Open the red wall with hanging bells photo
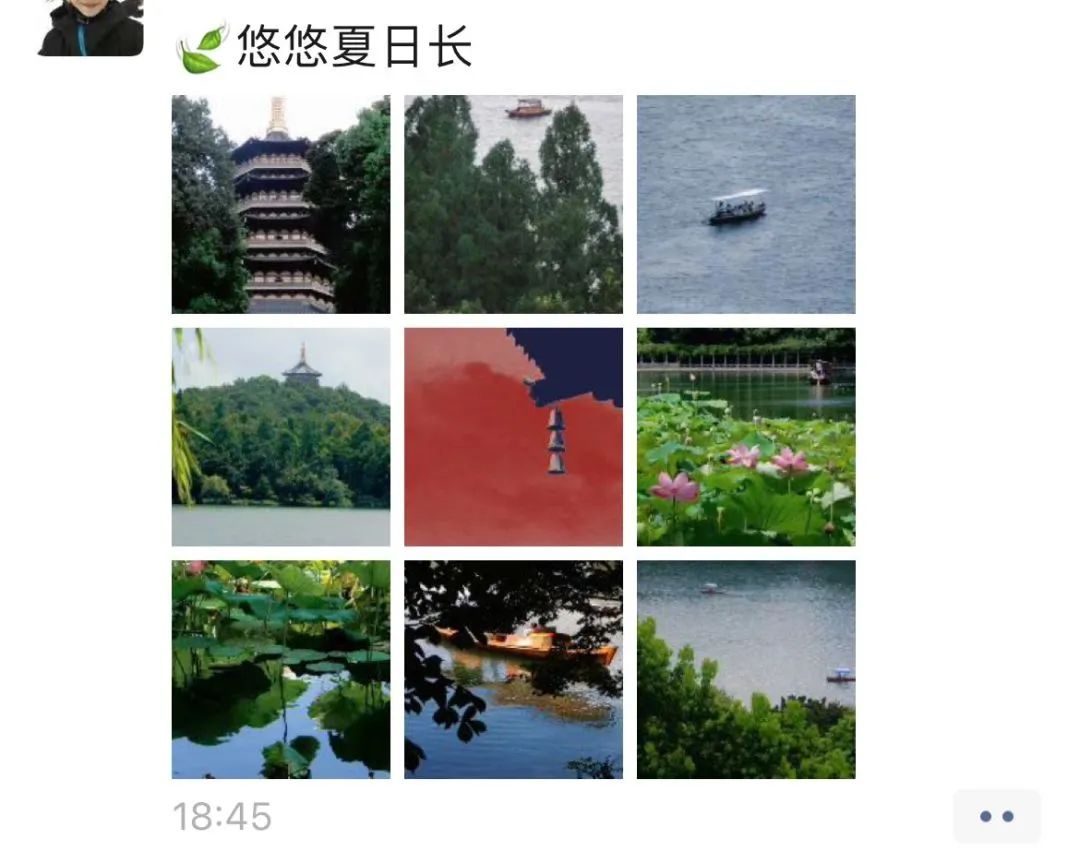The width and height of the screenshot is (1080, 852). tap(513, 437)
